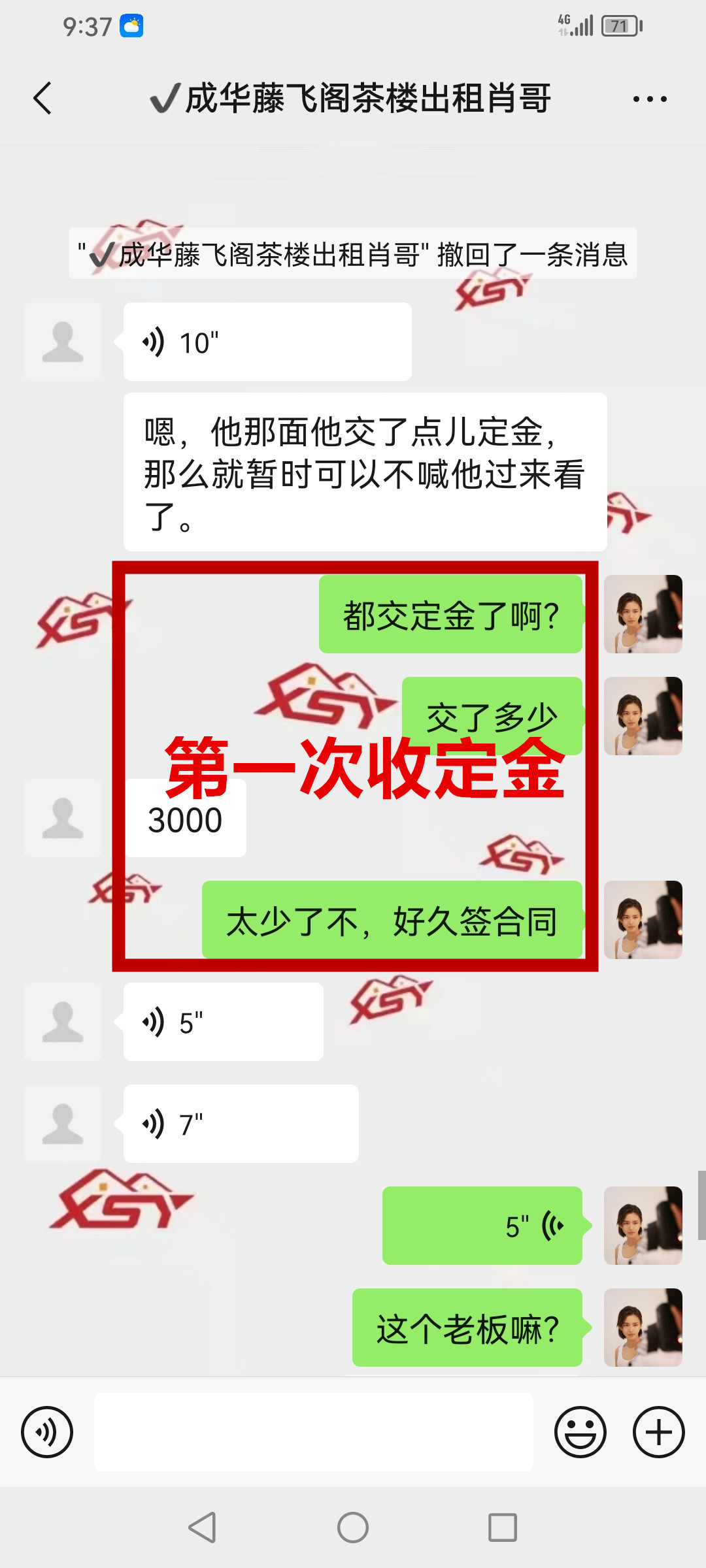Open the emoji picker

point(580,1432)
